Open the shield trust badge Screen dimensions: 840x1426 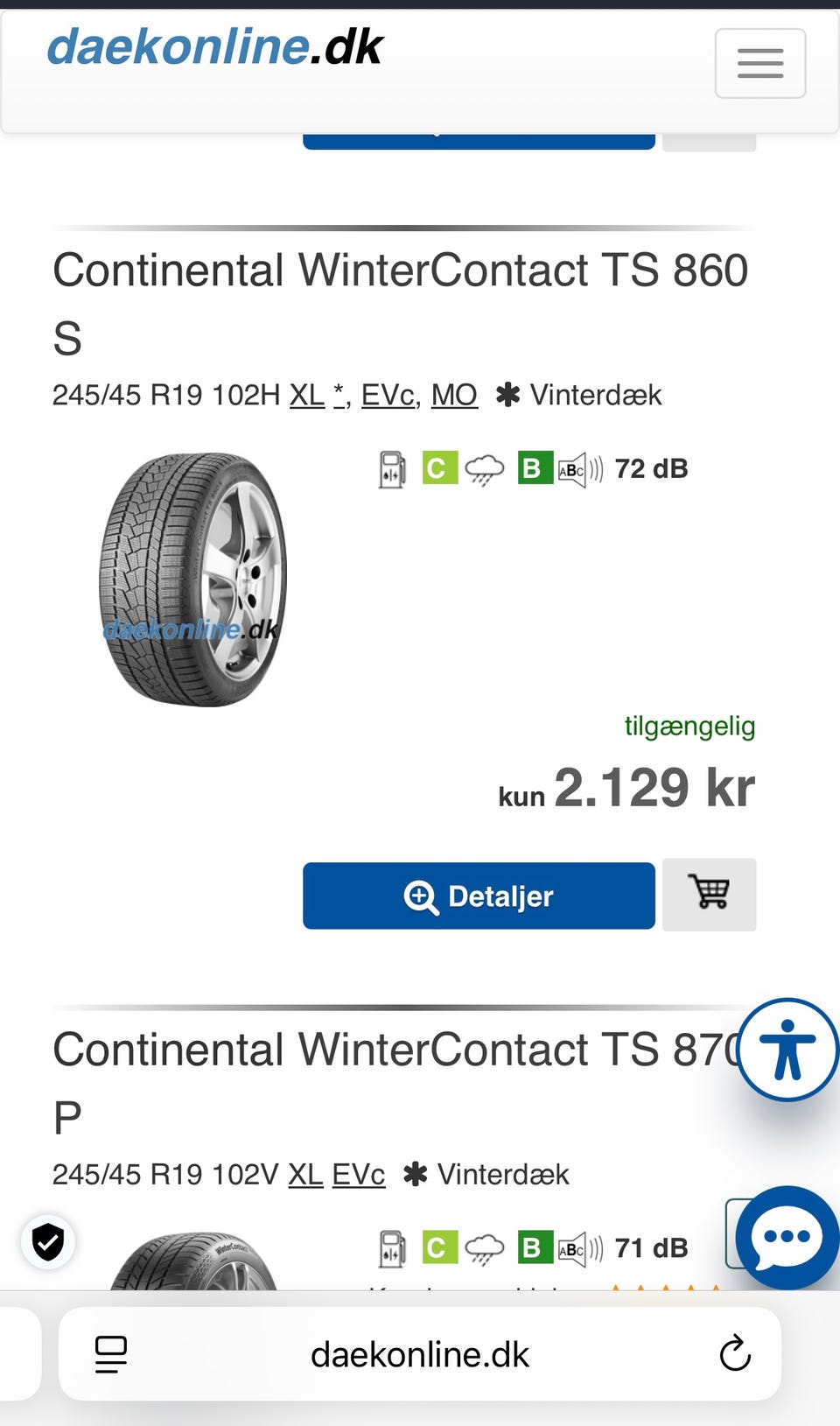click(48, 1241)
